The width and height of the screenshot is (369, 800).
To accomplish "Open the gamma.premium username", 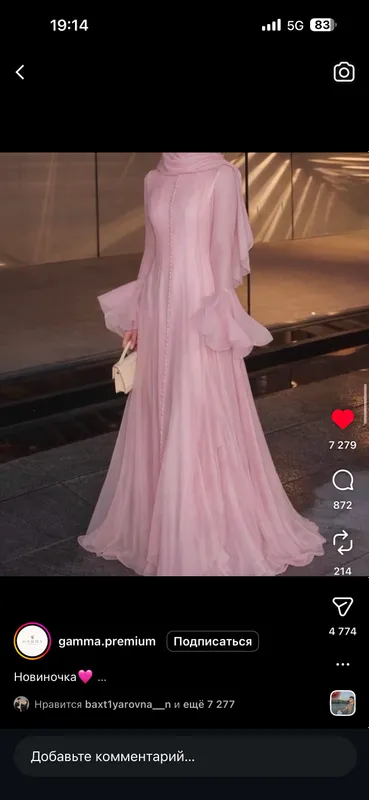I will tap(107, 641).
